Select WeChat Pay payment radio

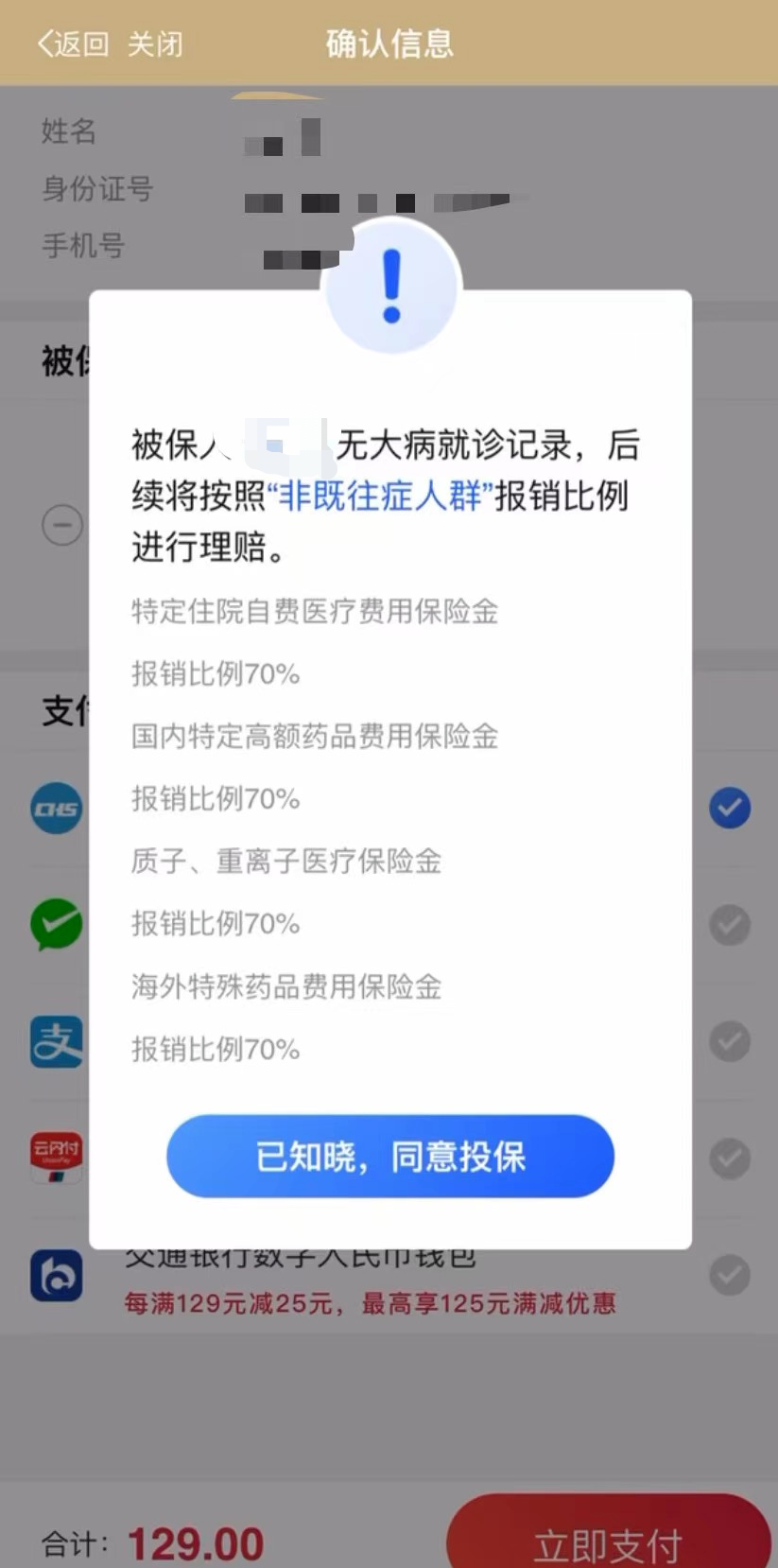730,924
